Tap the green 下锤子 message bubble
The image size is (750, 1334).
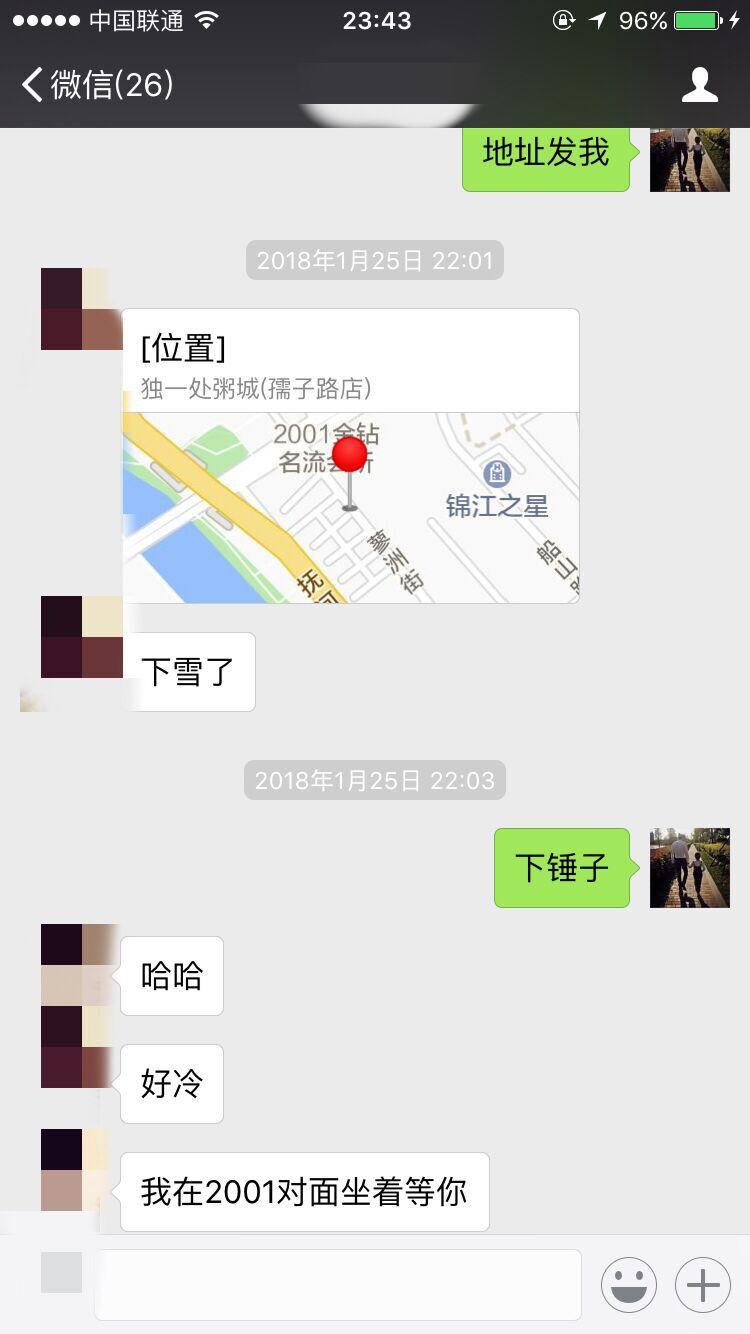coord(561,867)
